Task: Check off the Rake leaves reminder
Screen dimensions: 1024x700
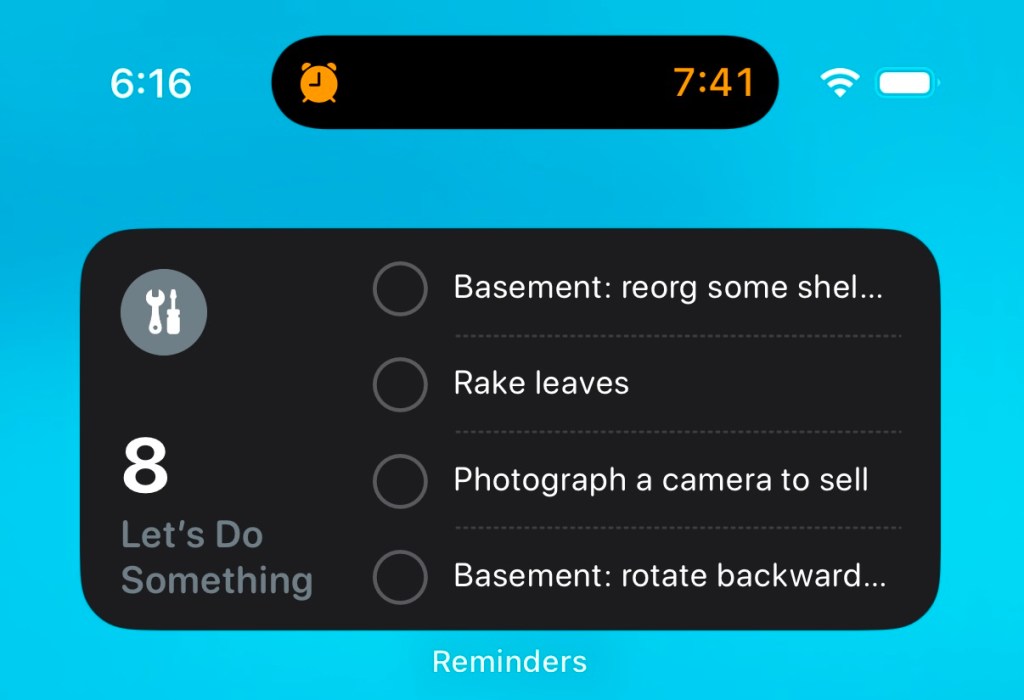Action: point(400,385)
